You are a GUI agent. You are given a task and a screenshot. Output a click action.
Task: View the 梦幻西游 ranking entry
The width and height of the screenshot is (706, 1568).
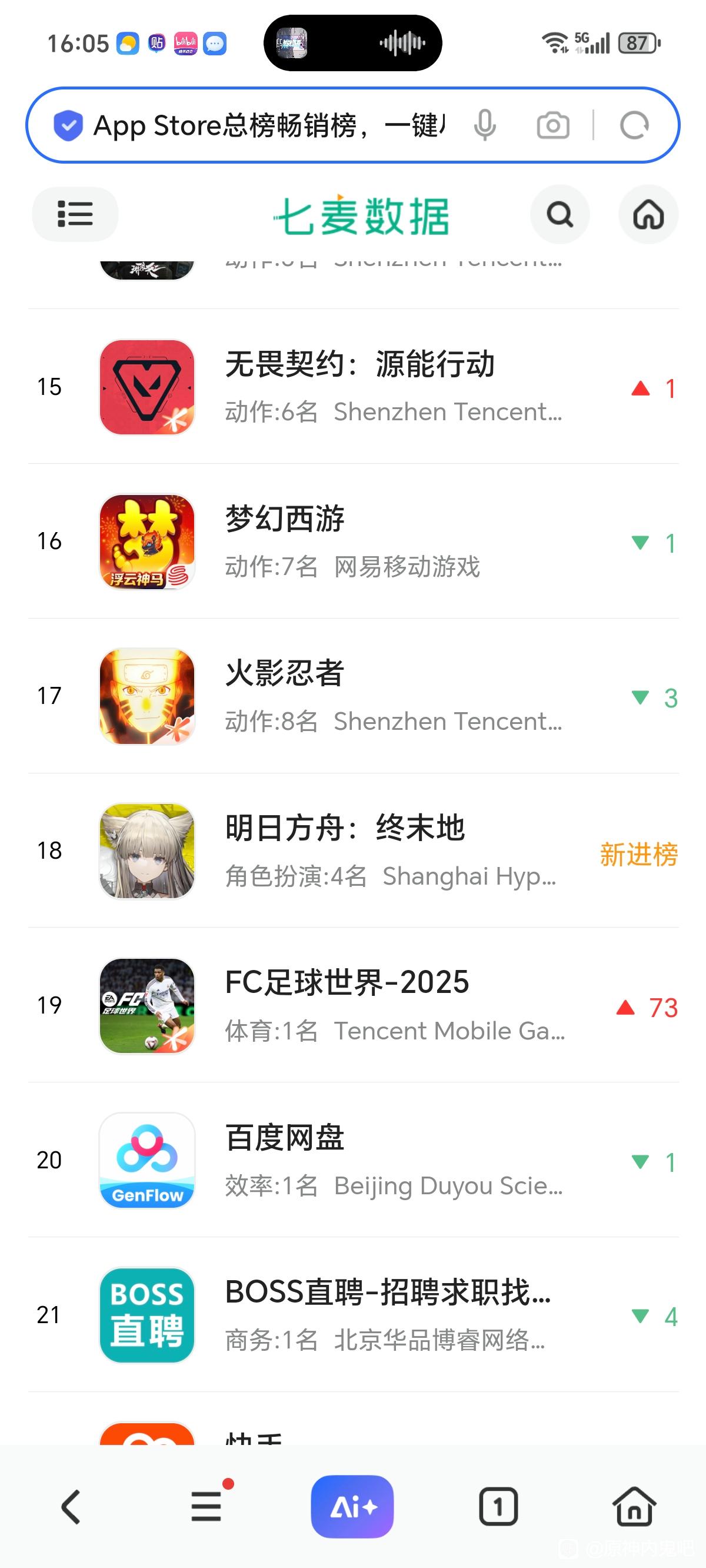pos(353,541)
